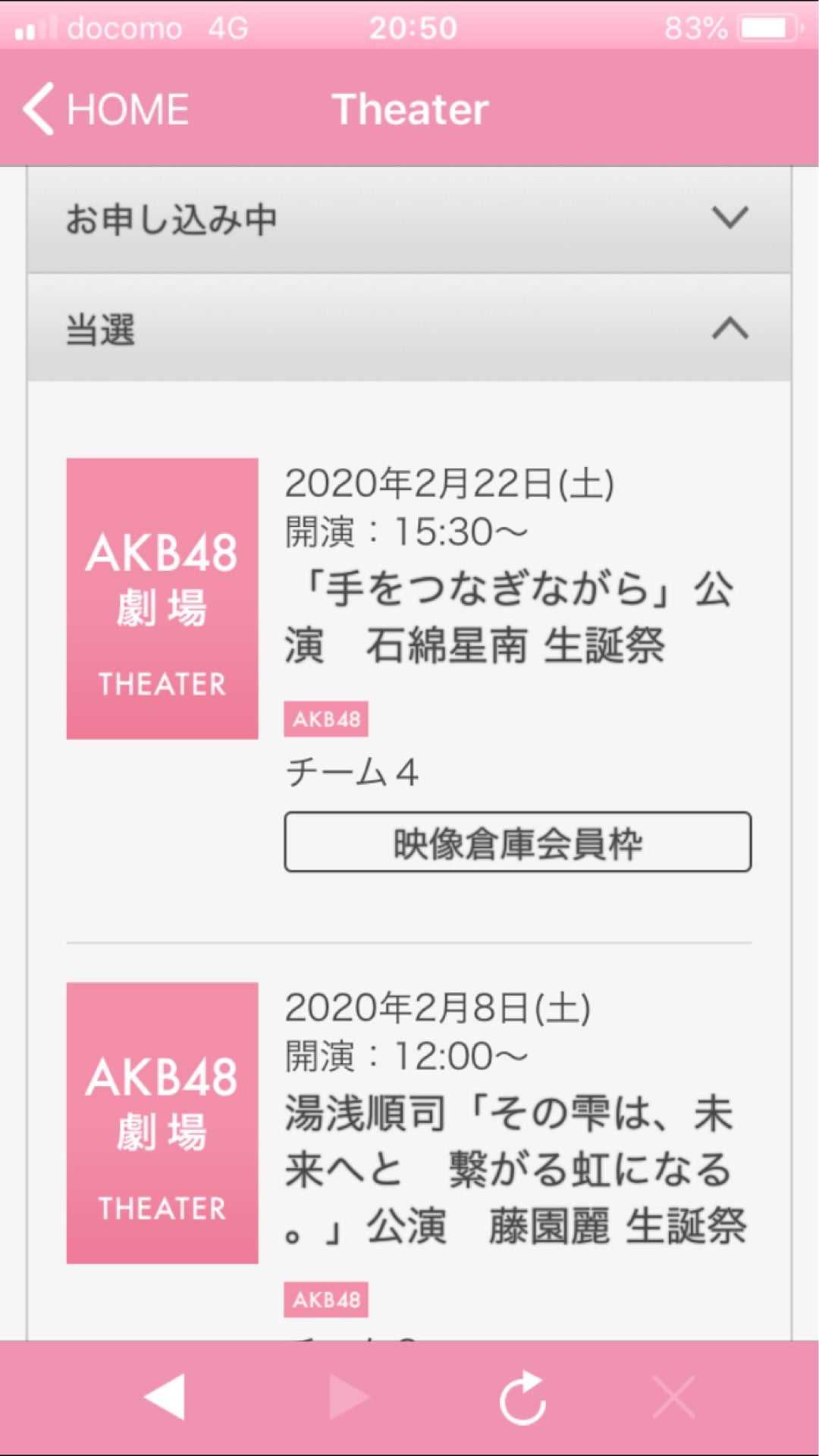
Task: Expand the お申し込み中 section
Action: pyautogui.click(x=409, y=219)
